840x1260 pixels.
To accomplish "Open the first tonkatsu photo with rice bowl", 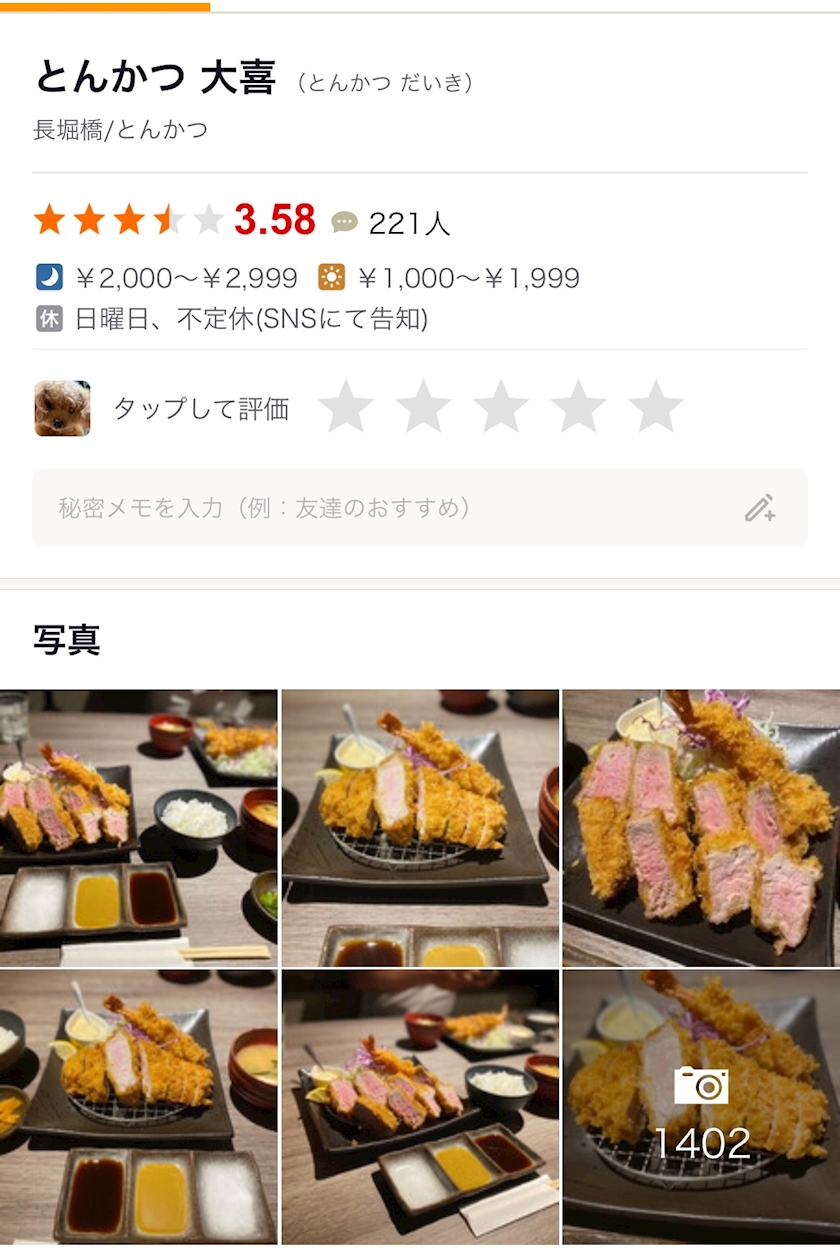I will tap(138, 827).
